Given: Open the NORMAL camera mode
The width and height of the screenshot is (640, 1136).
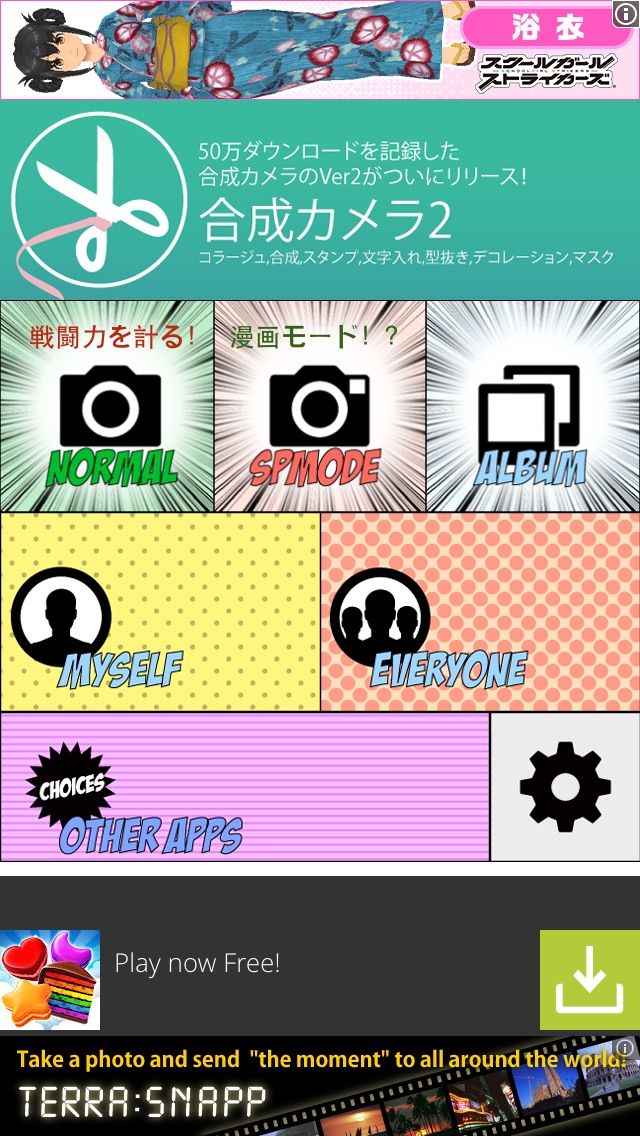Looking at the screenshot, I should click(x=107, y=407).
